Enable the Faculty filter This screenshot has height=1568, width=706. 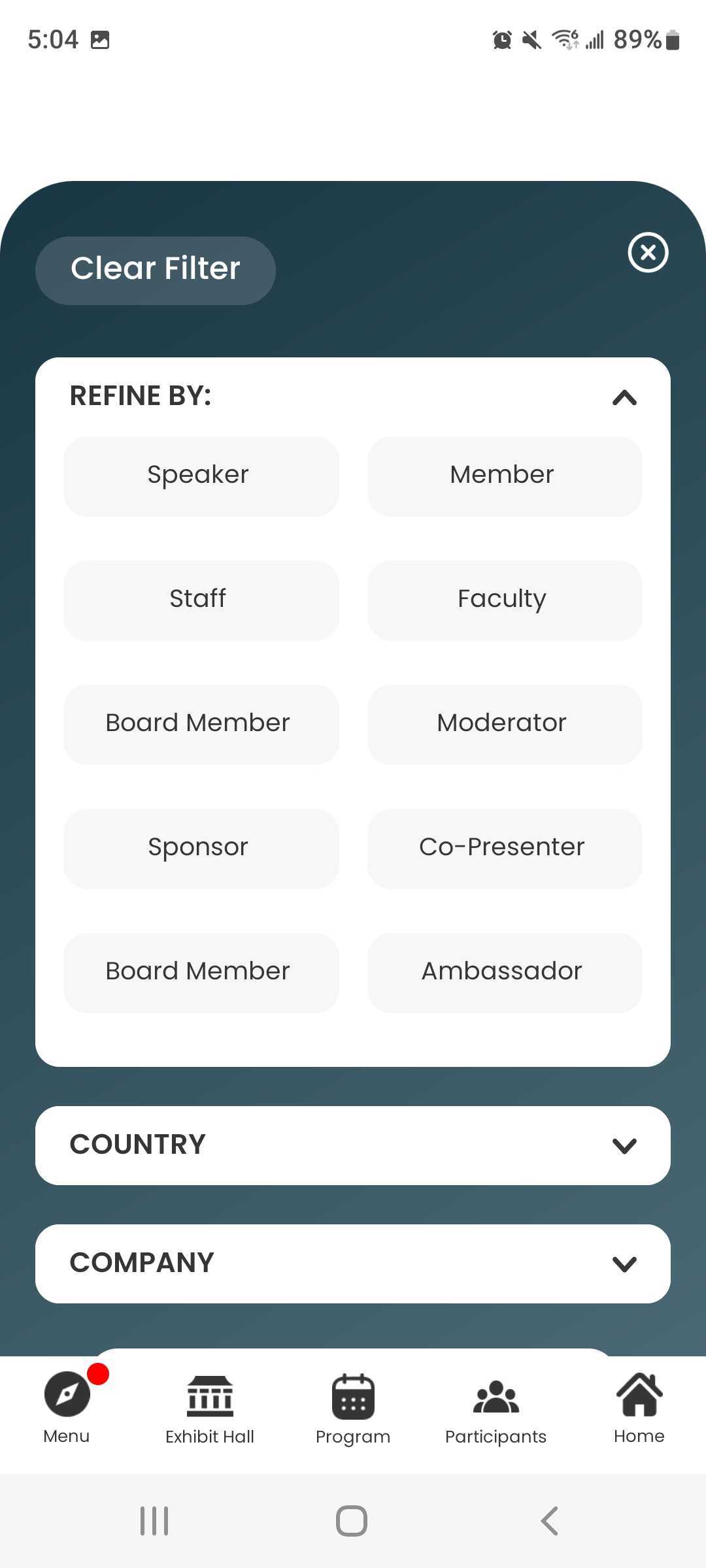[503, 599]
